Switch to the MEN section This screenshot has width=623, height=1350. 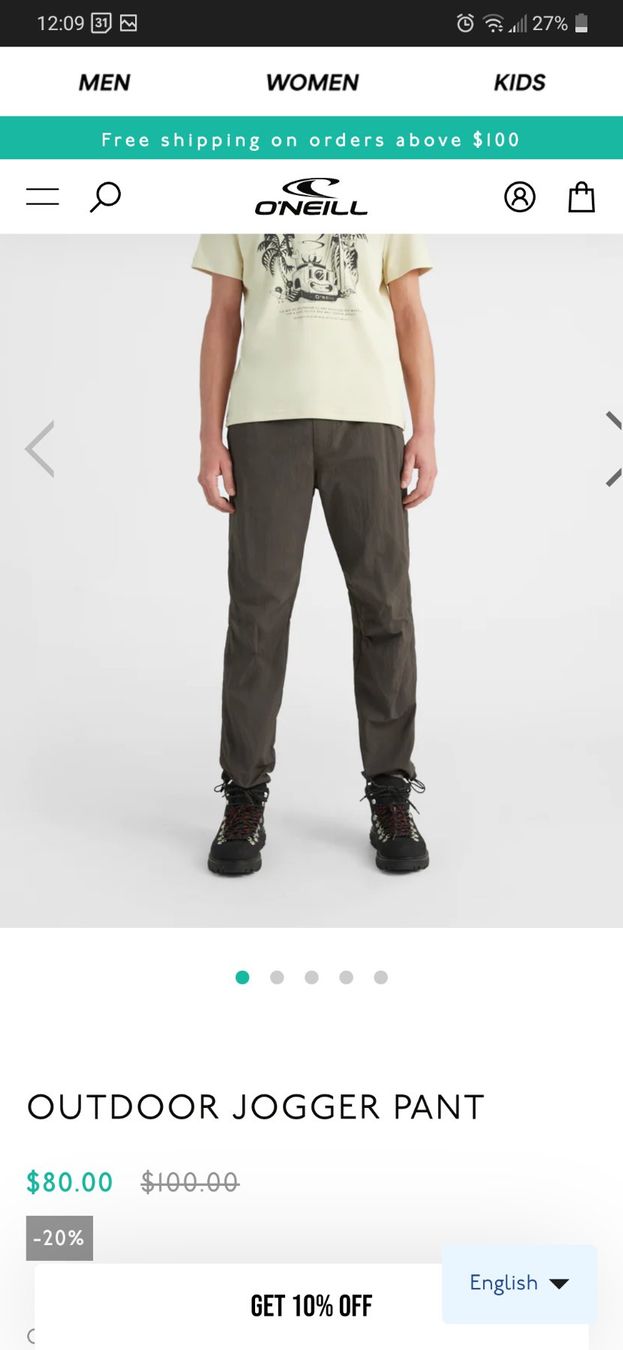[104, 83]
